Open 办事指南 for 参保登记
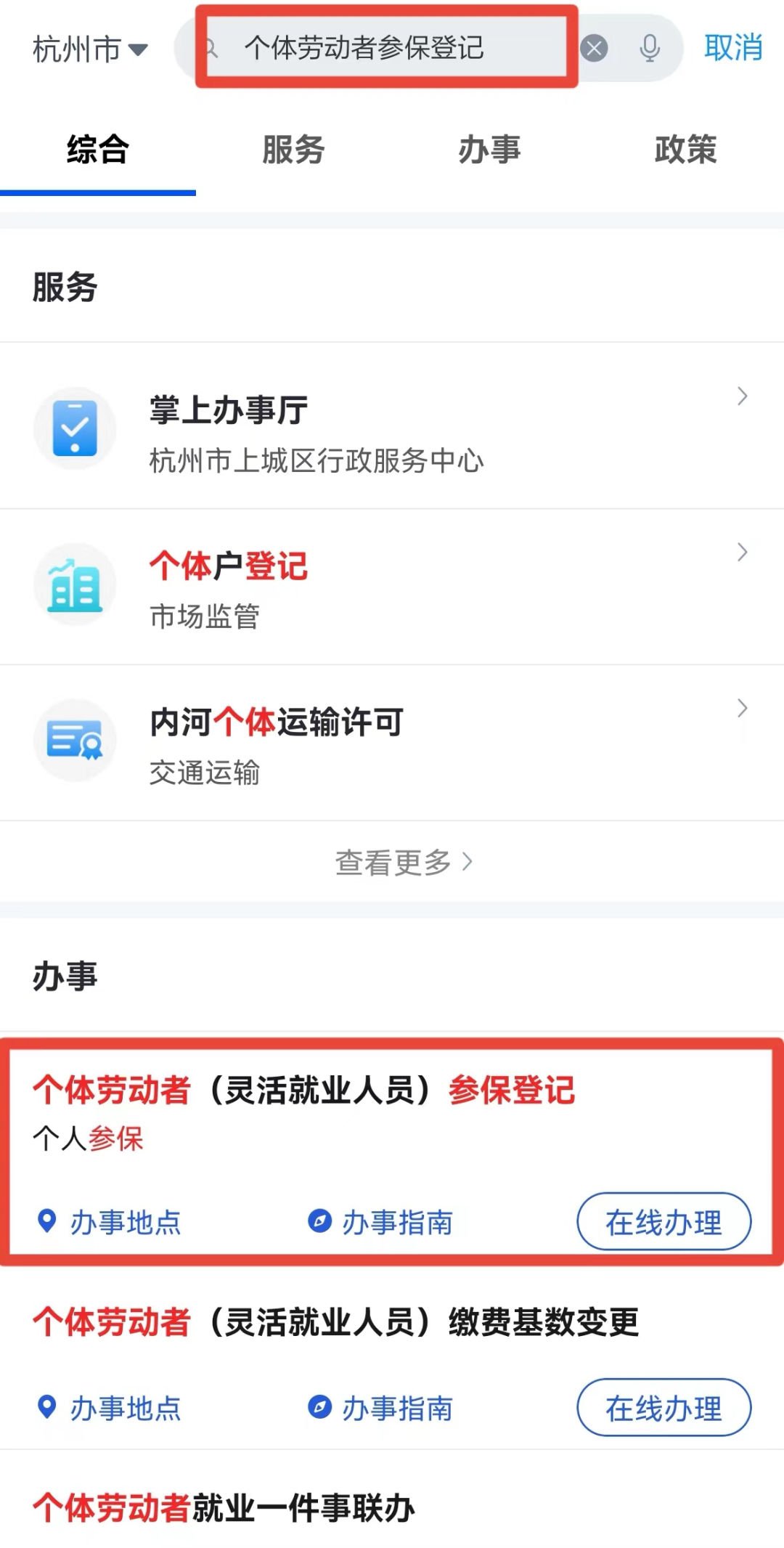Screen dimensions: 784x1548 (x=381, y=1222)
